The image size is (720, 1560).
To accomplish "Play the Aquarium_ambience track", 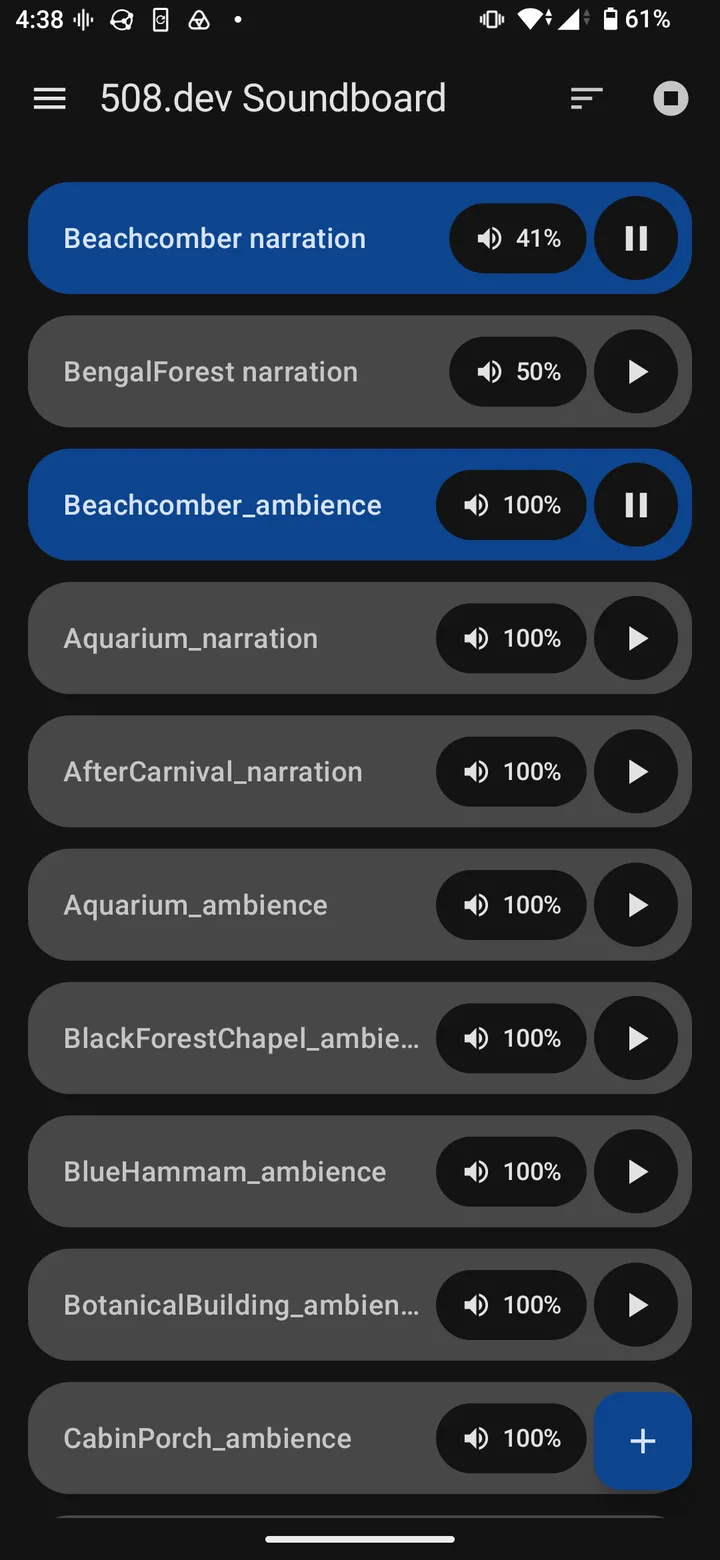I will (x=636, y=905).
